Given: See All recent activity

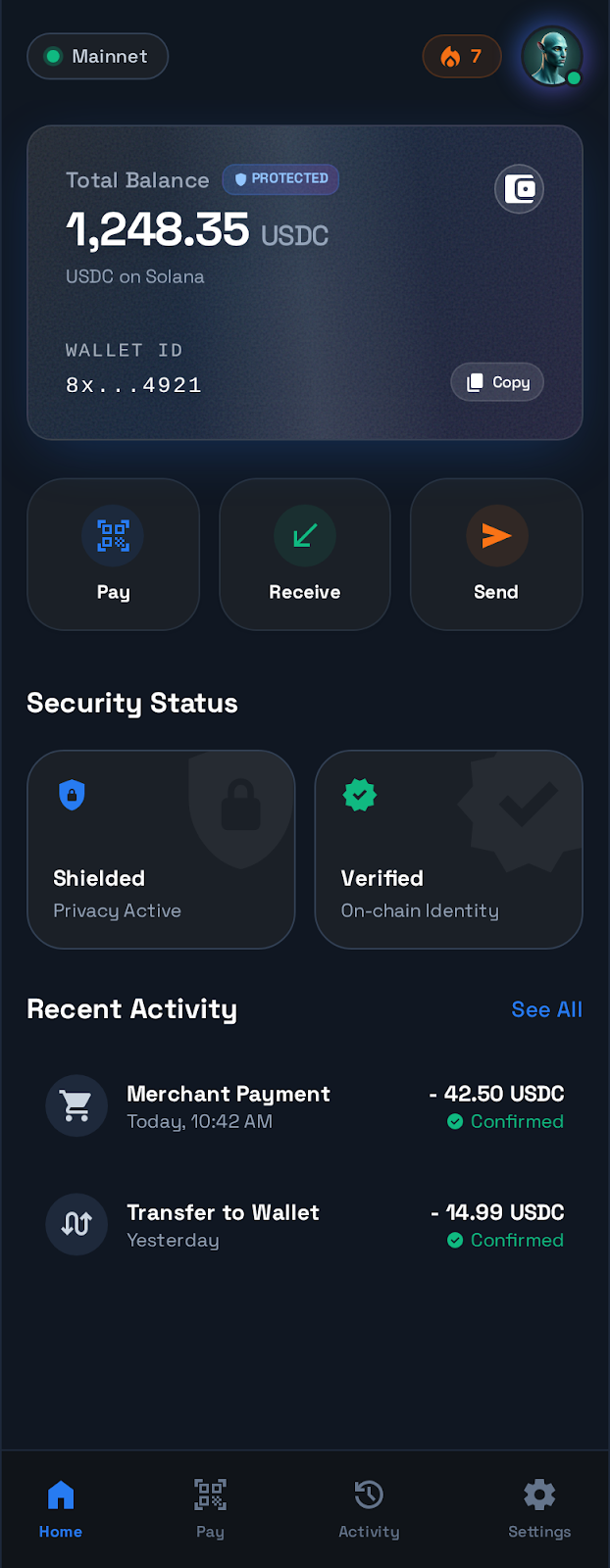Looking at the screenshot, I should click(x=546, y=1009).
